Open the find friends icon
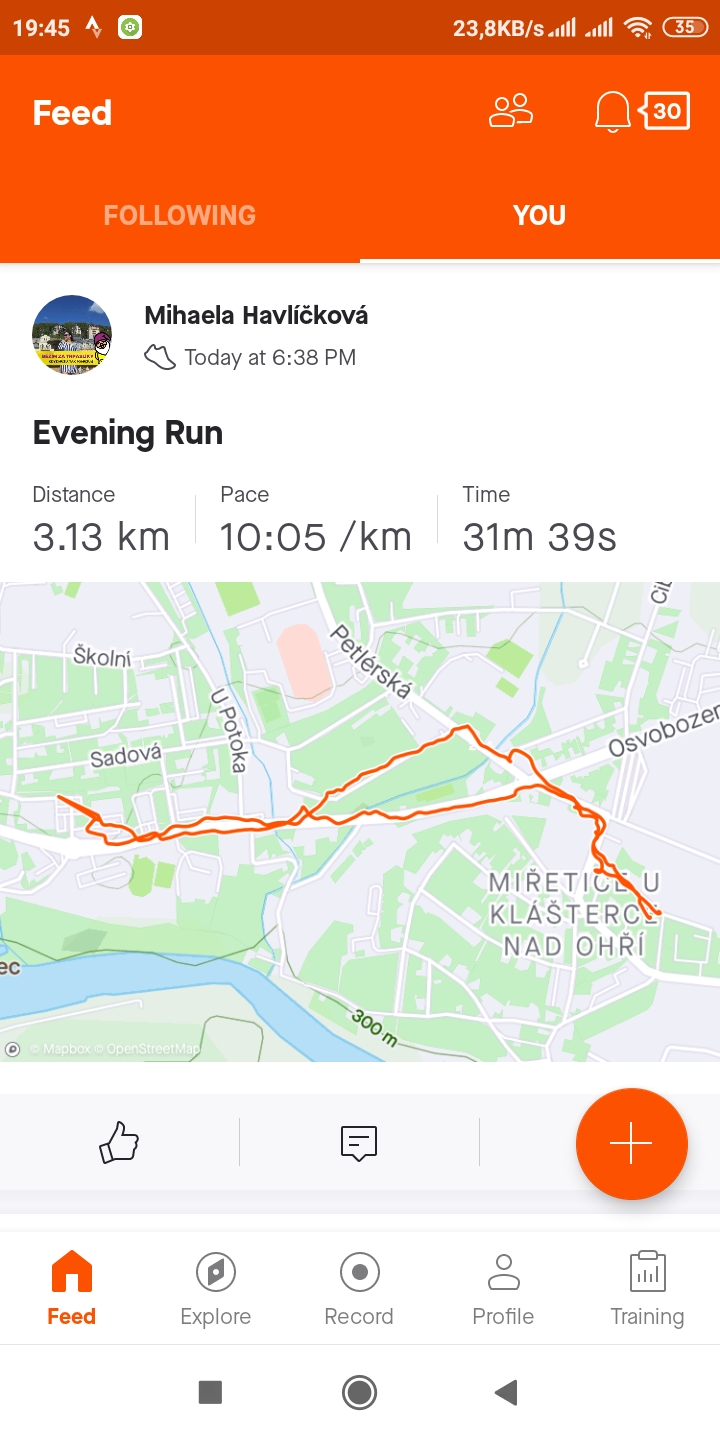Viewport: 720px width, 1440px height. tap(511, 111)
